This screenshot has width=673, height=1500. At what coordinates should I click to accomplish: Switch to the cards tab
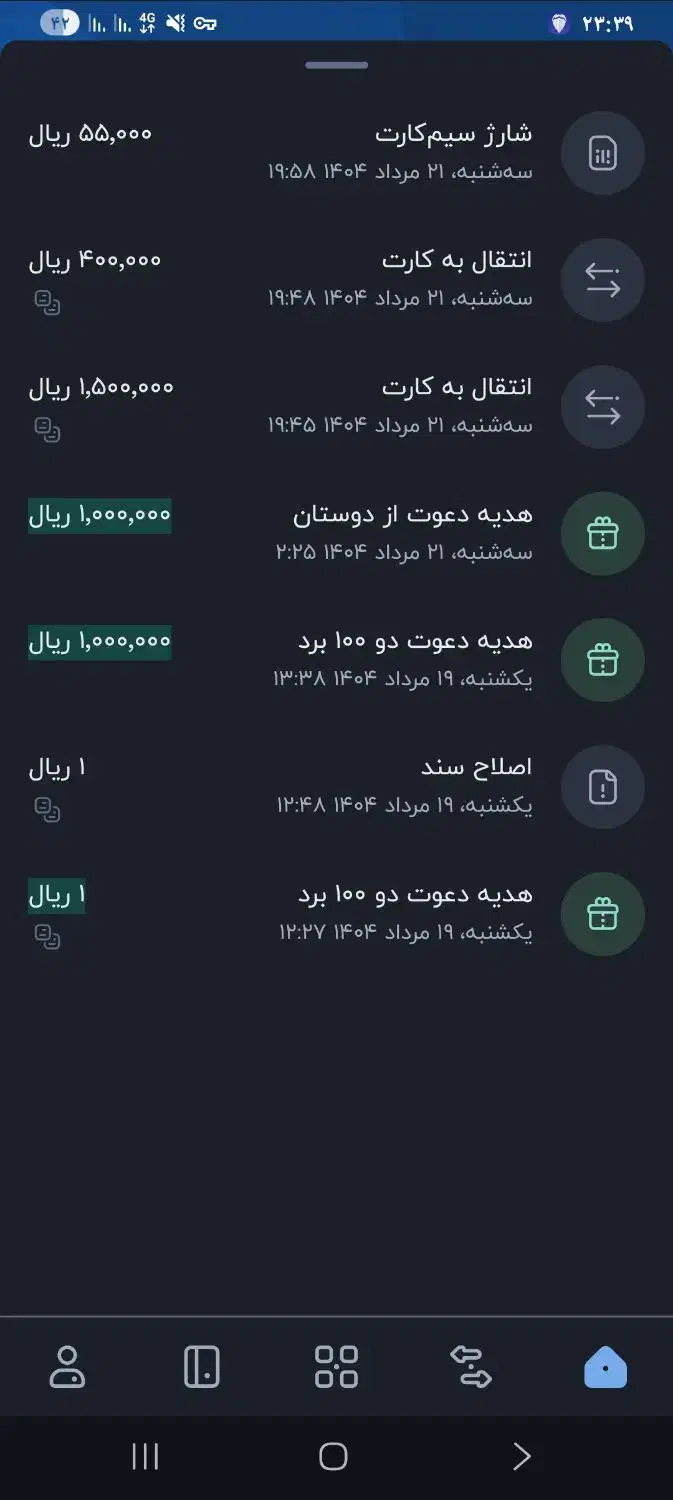pos(202,1367)
